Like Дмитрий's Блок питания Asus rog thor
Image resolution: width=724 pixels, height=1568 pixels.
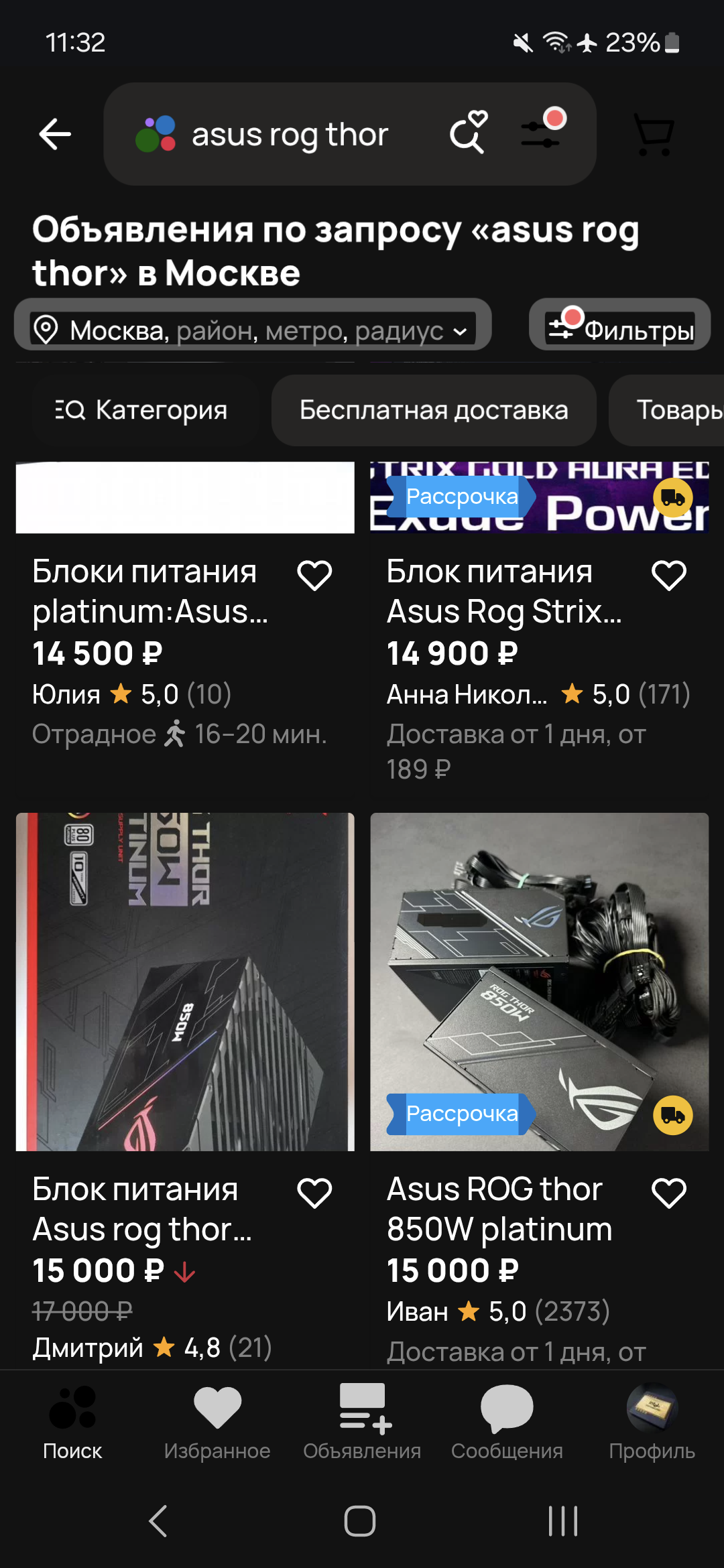[x=314, y=1193]
